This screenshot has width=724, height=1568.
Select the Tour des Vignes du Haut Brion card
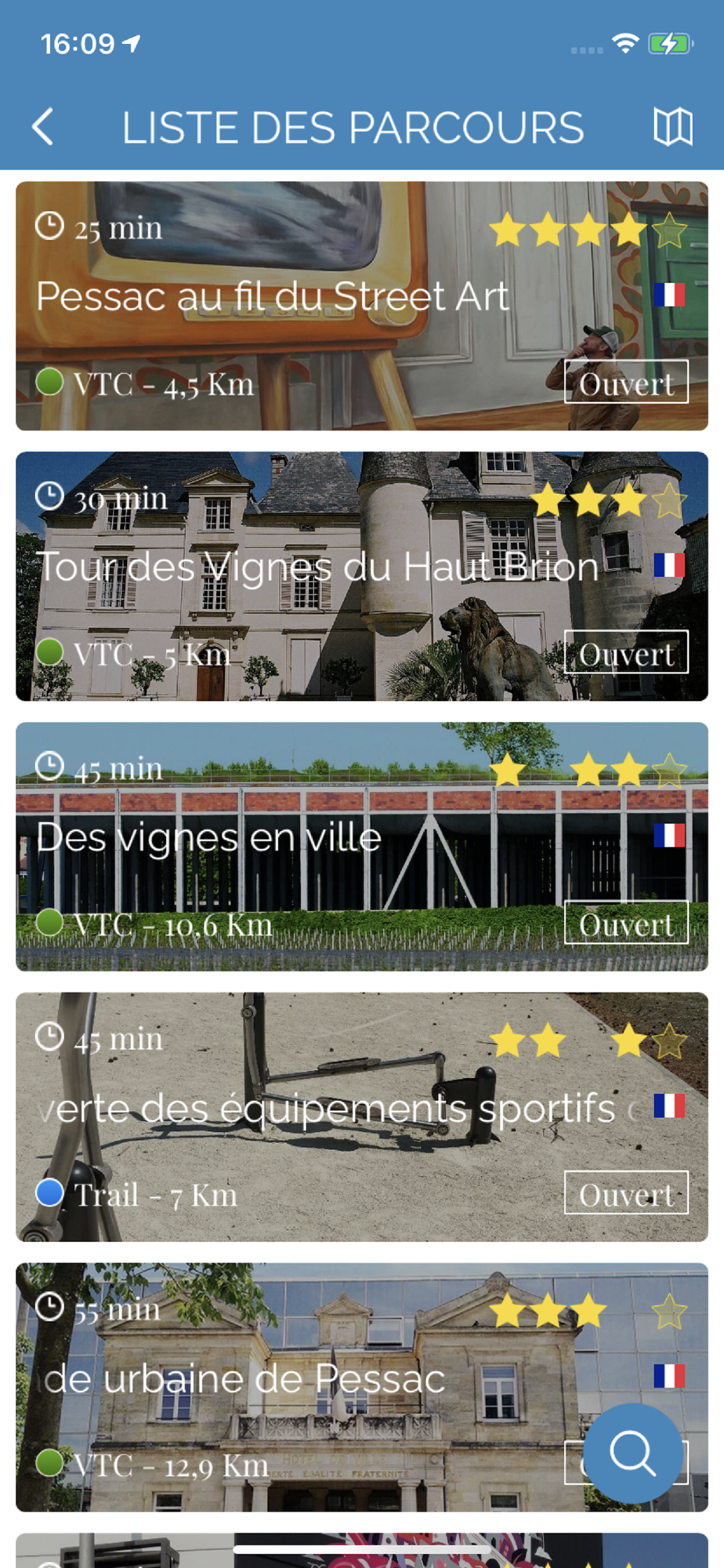pos(361,576)
